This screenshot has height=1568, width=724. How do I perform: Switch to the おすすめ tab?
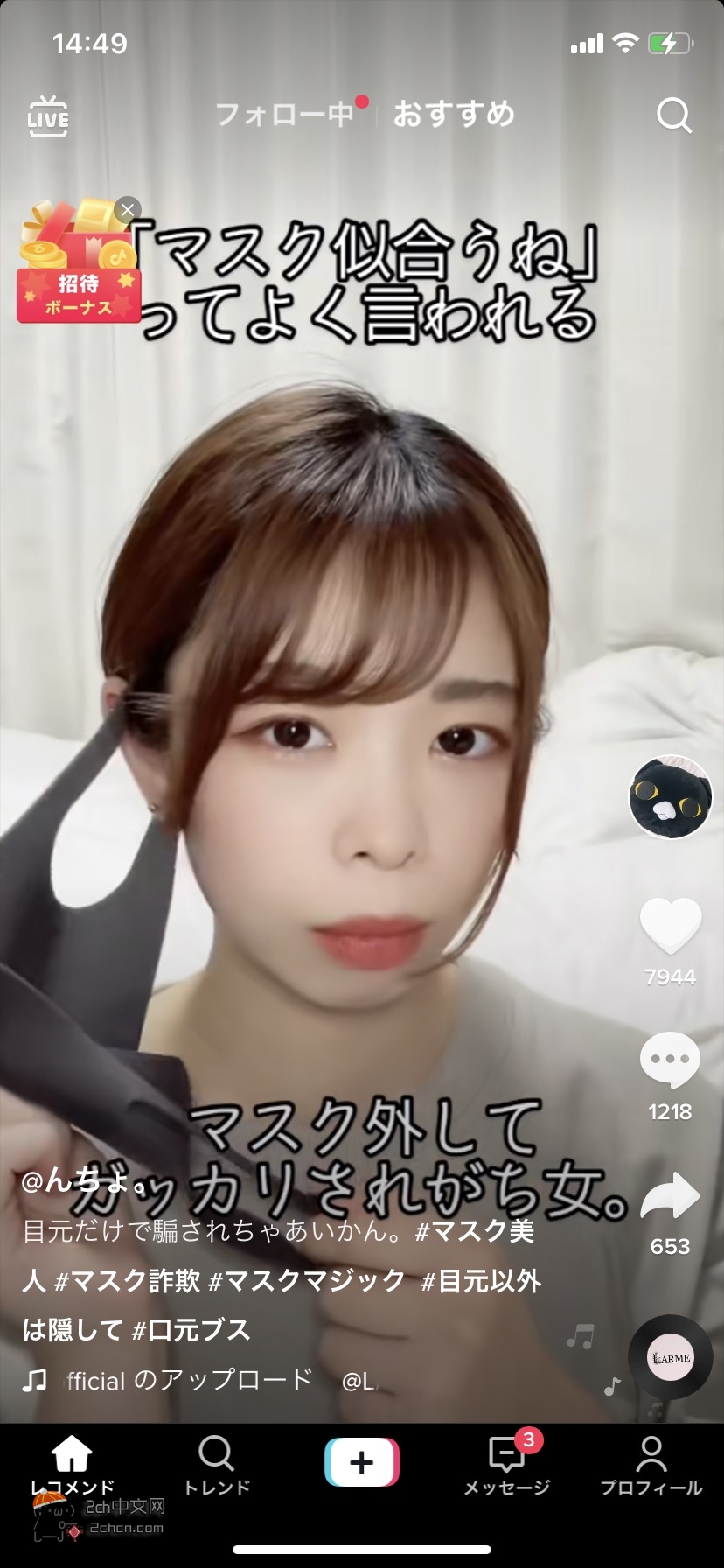[x=454, y=114]
